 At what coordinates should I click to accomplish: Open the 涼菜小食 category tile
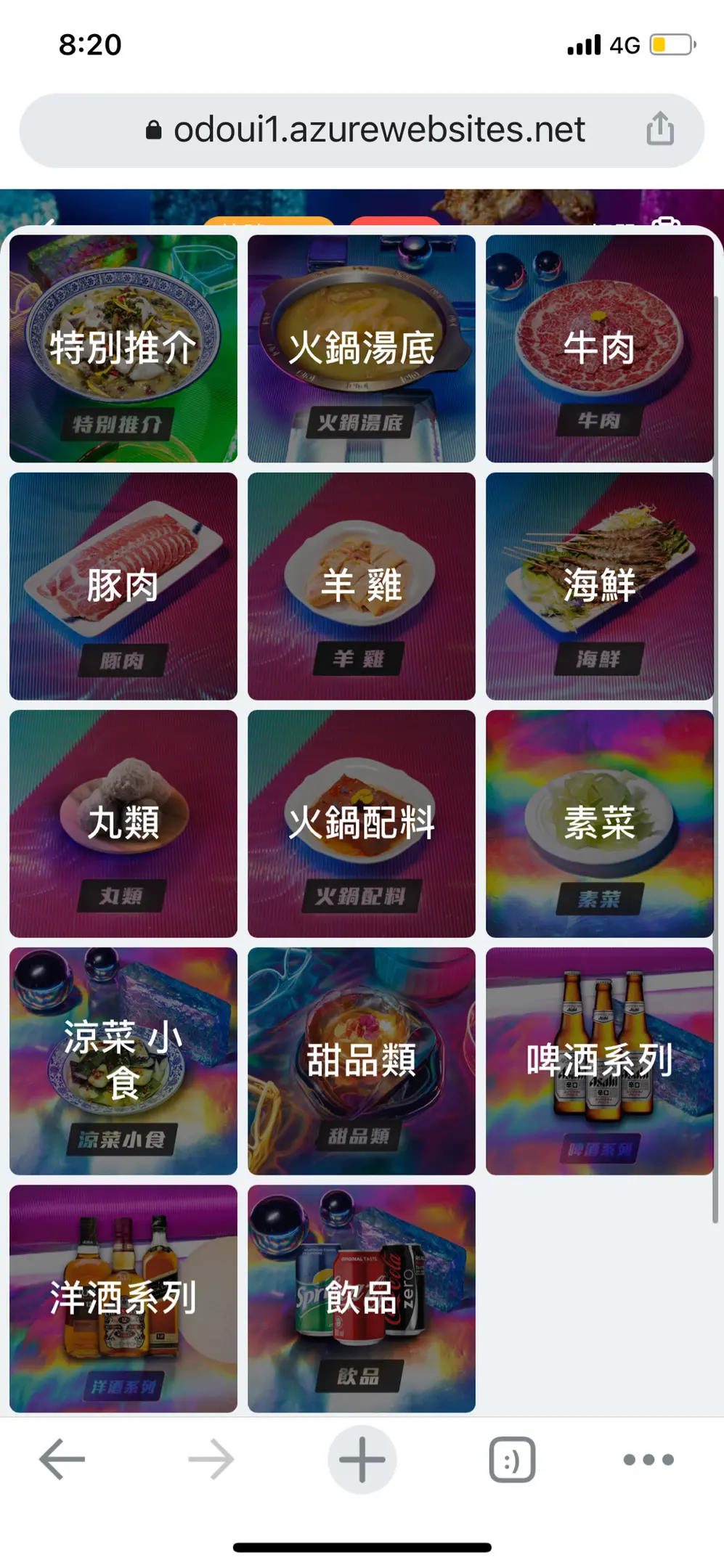(x=123, y=1061)
